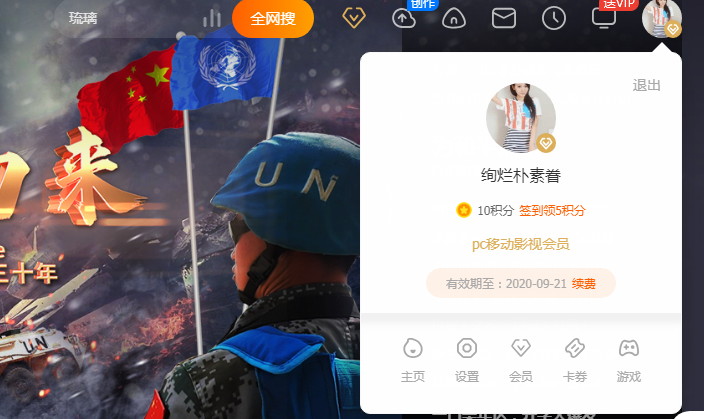Screen dimensions: 704x419
Task: Open the upload cloud icon
Action: click(403, 18)
